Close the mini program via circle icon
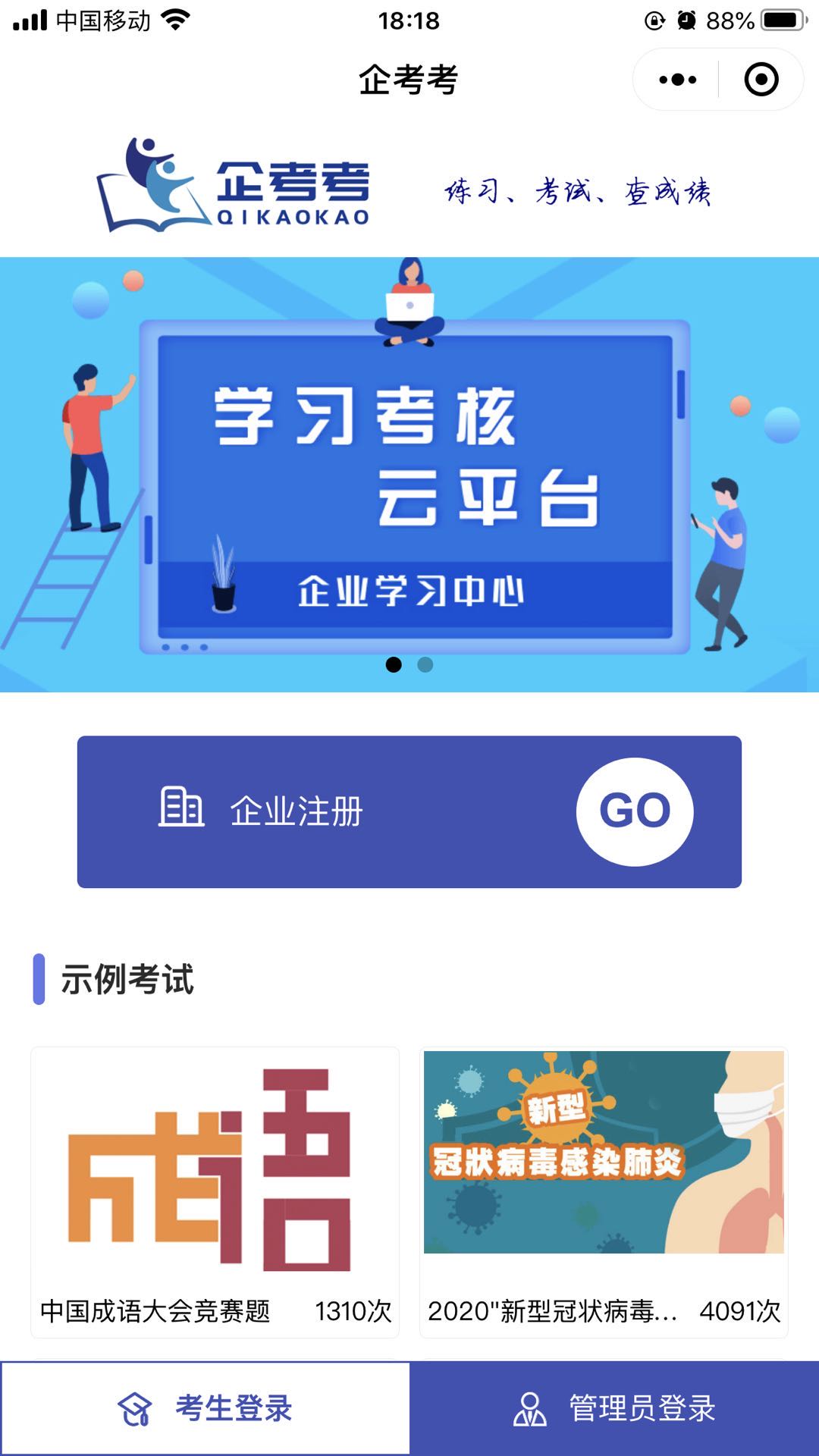The height and width of the screenshot is (1456, 819). [x=761, y=80]
